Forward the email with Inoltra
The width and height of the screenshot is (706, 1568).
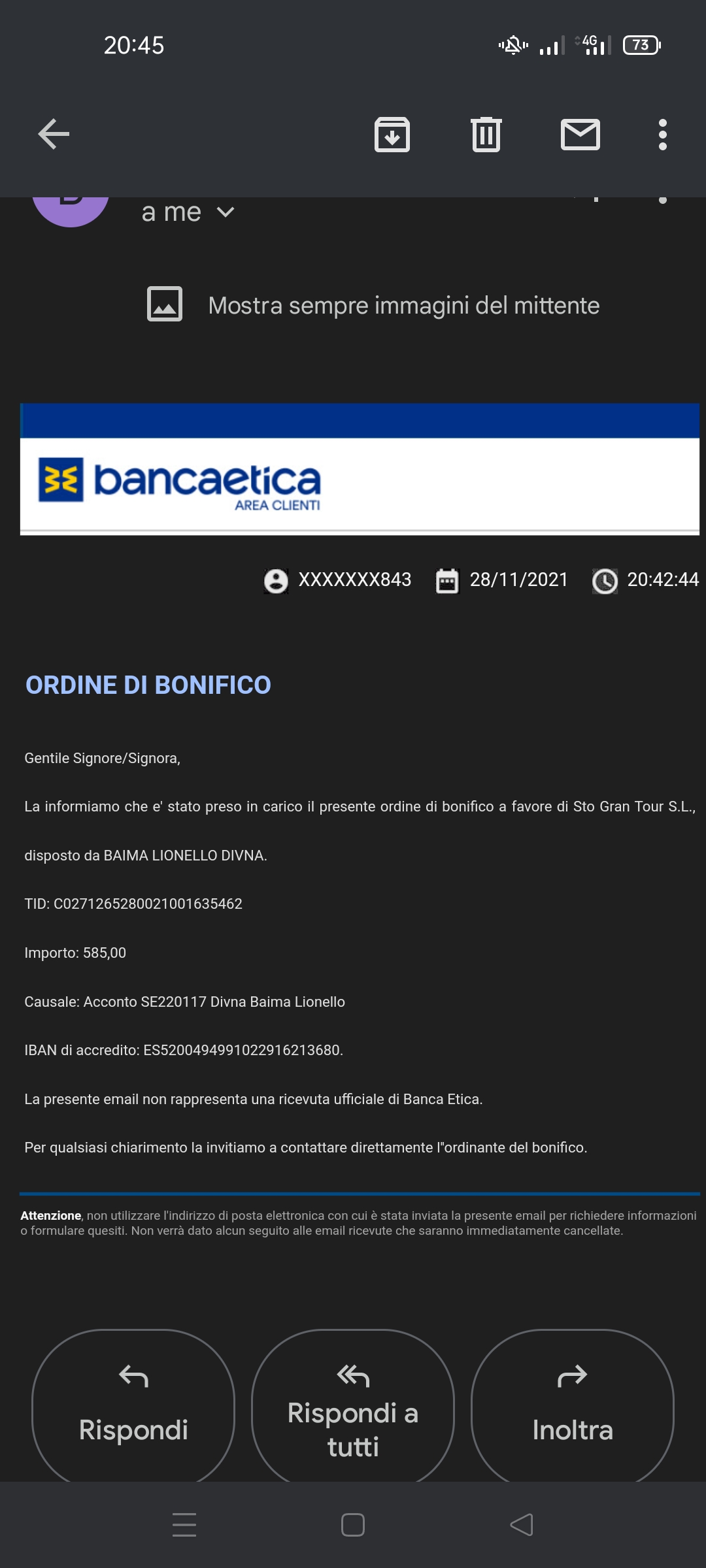point(573,1405)
